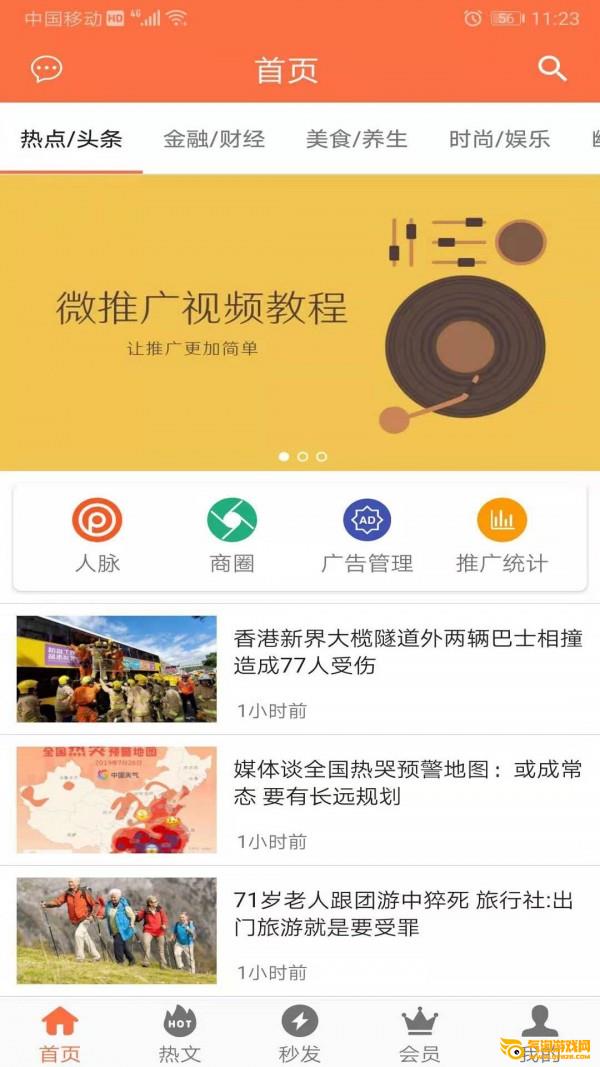Go to the 秒发 bottom tab
600x1067 pixels.
(x=299, y=1034)
